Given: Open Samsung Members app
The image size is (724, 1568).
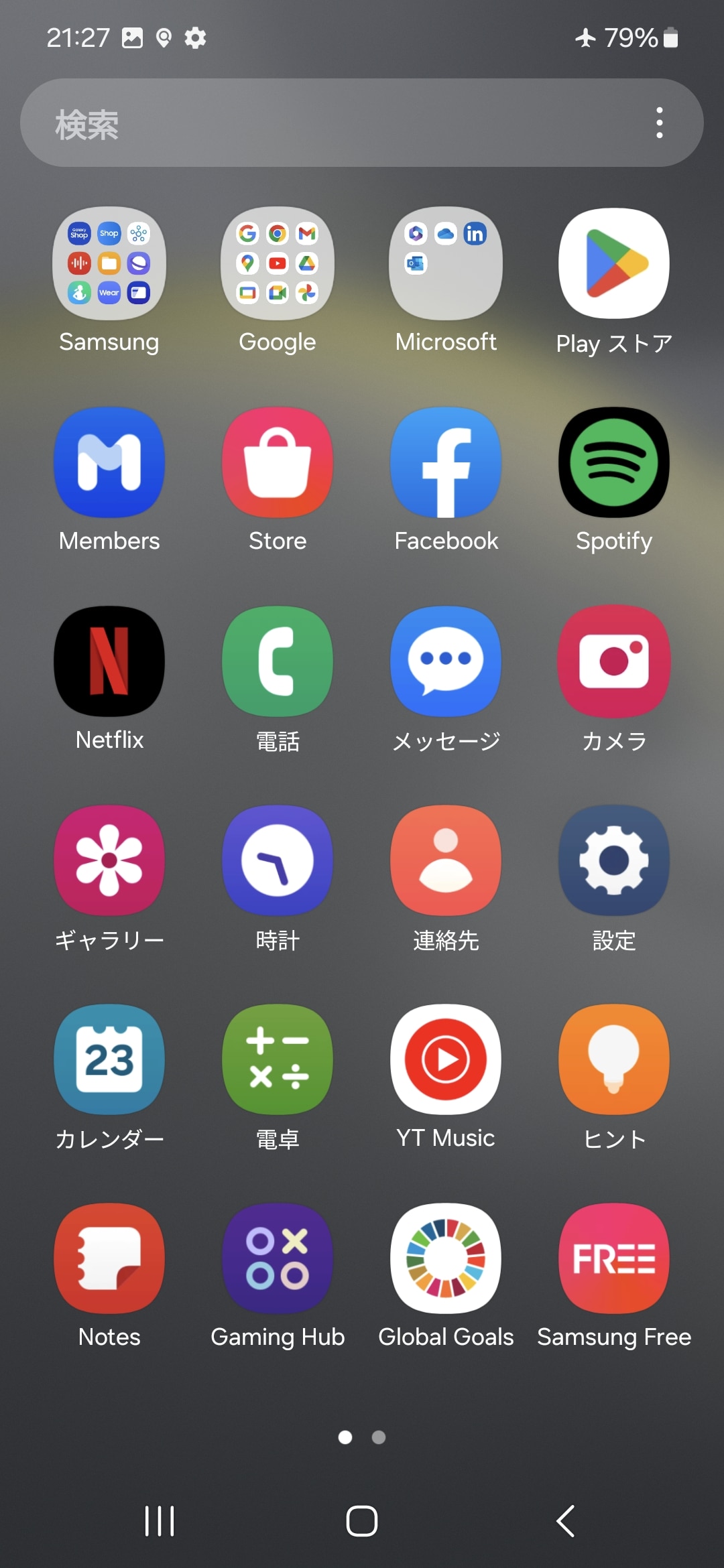Looking at the screenshot, I should [109, 462].
